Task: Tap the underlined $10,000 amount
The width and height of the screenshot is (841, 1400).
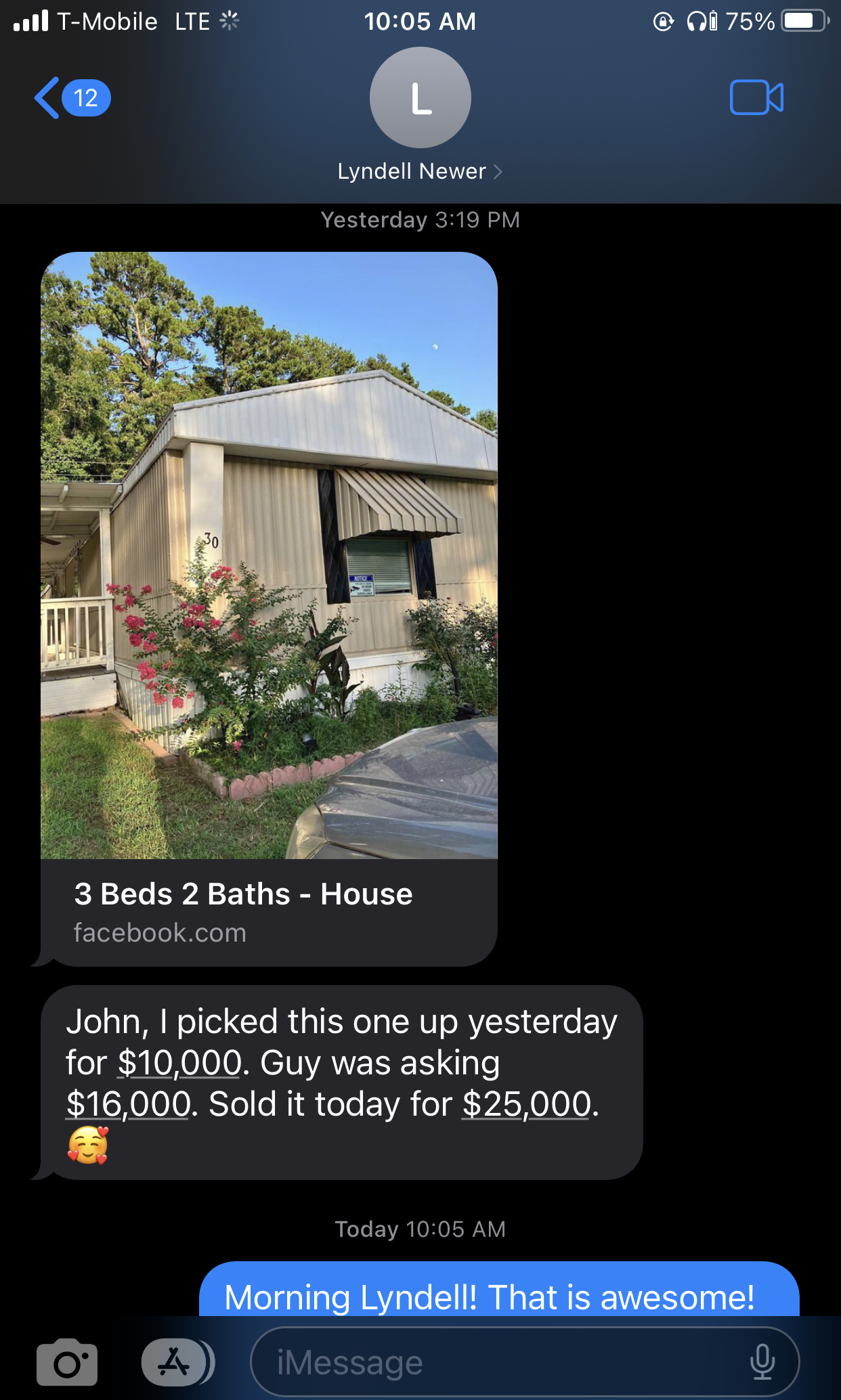Action: [179, 1063]
